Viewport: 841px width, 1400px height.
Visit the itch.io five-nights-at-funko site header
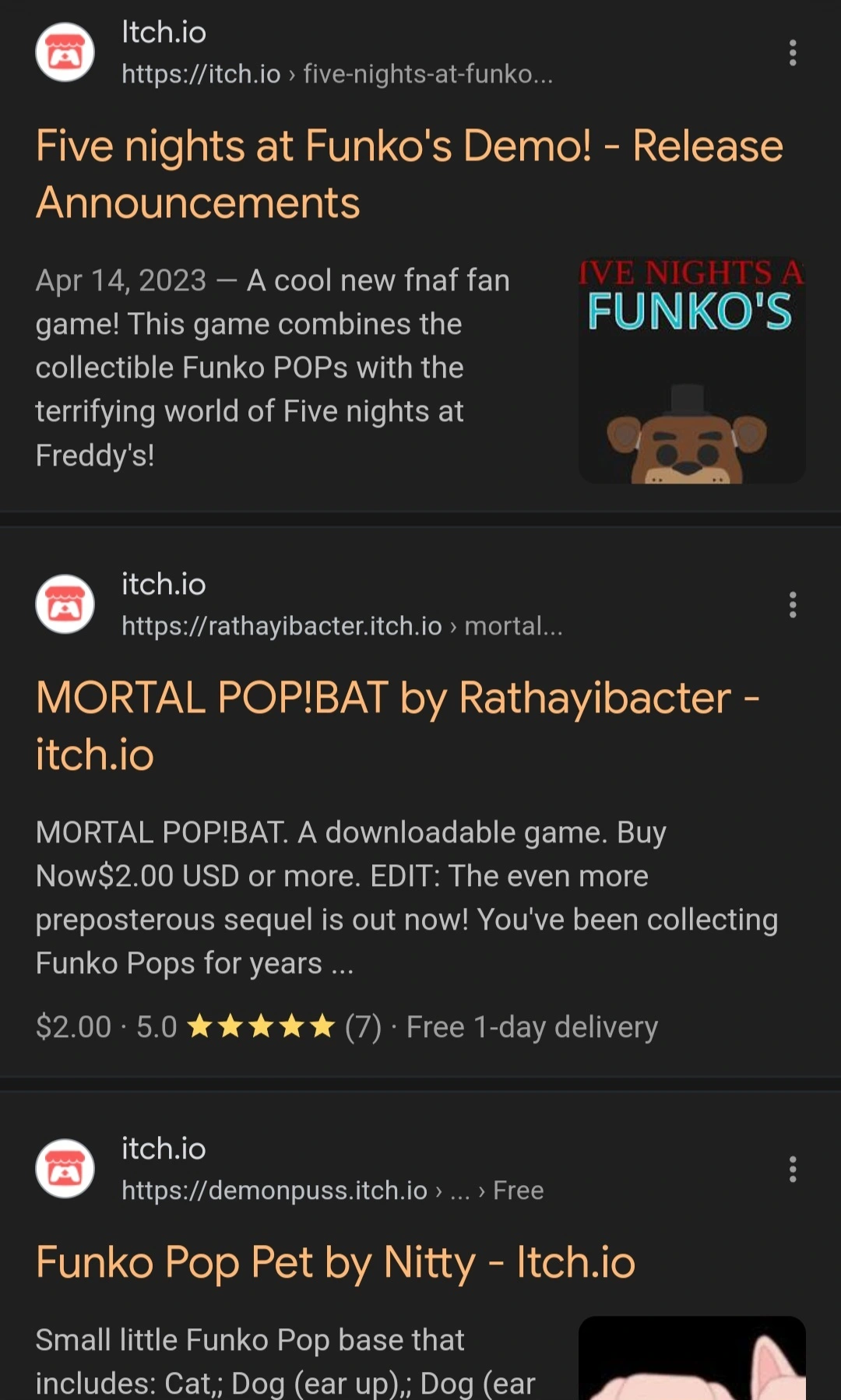click(x=336, y=53)
